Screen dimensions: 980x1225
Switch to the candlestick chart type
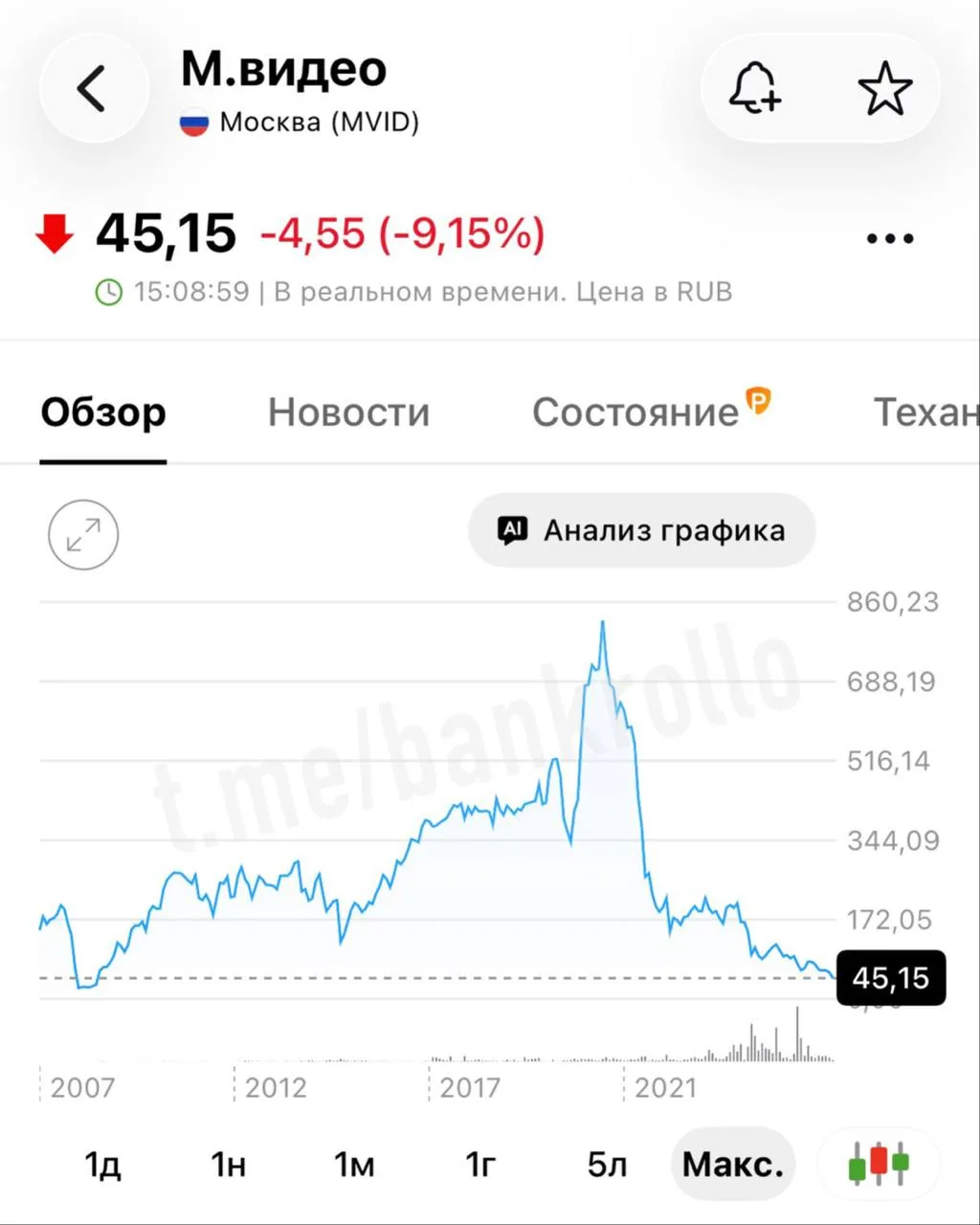pos(879,1165)
